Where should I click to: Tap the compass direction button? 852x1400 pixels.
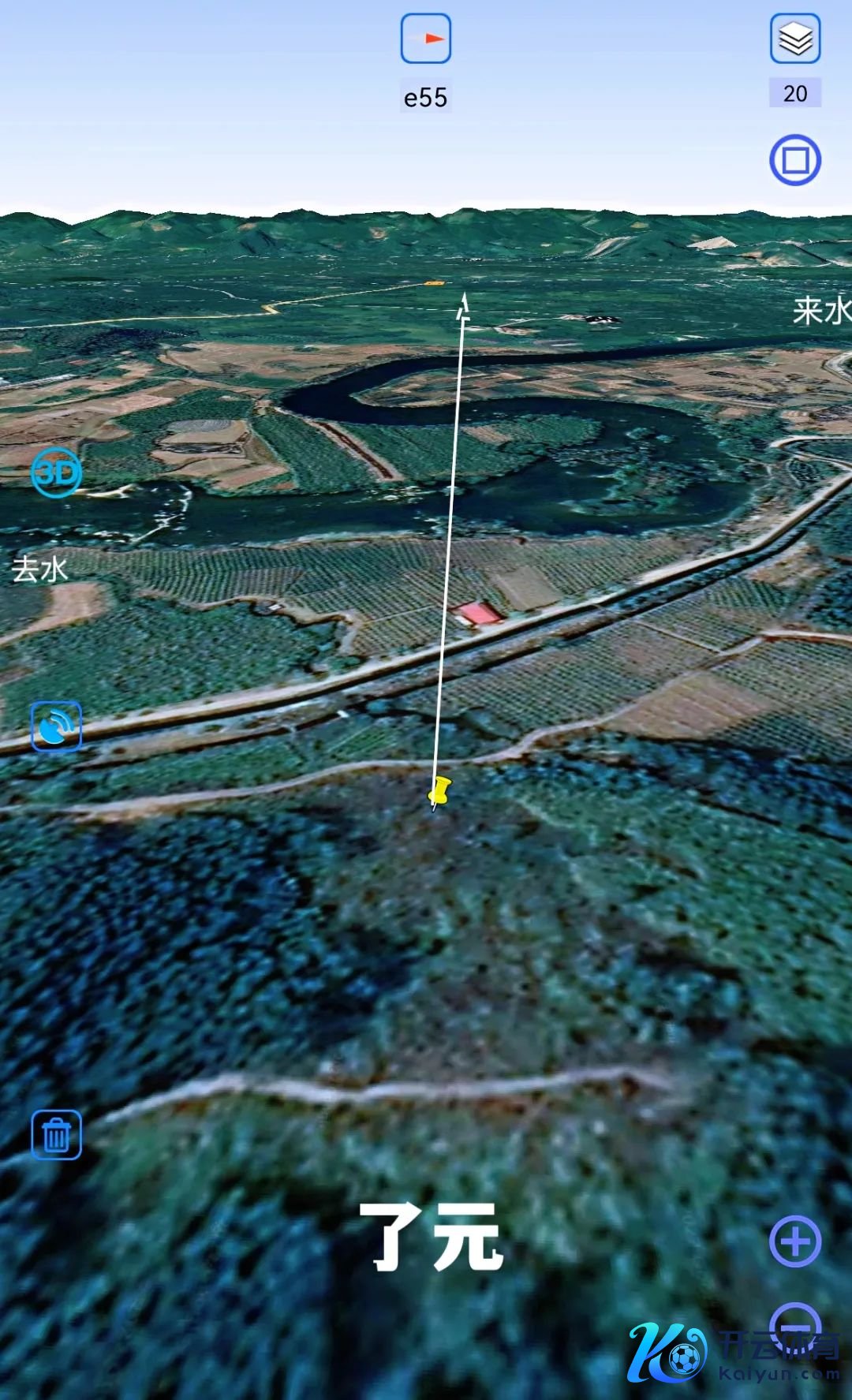click(425, 38)
